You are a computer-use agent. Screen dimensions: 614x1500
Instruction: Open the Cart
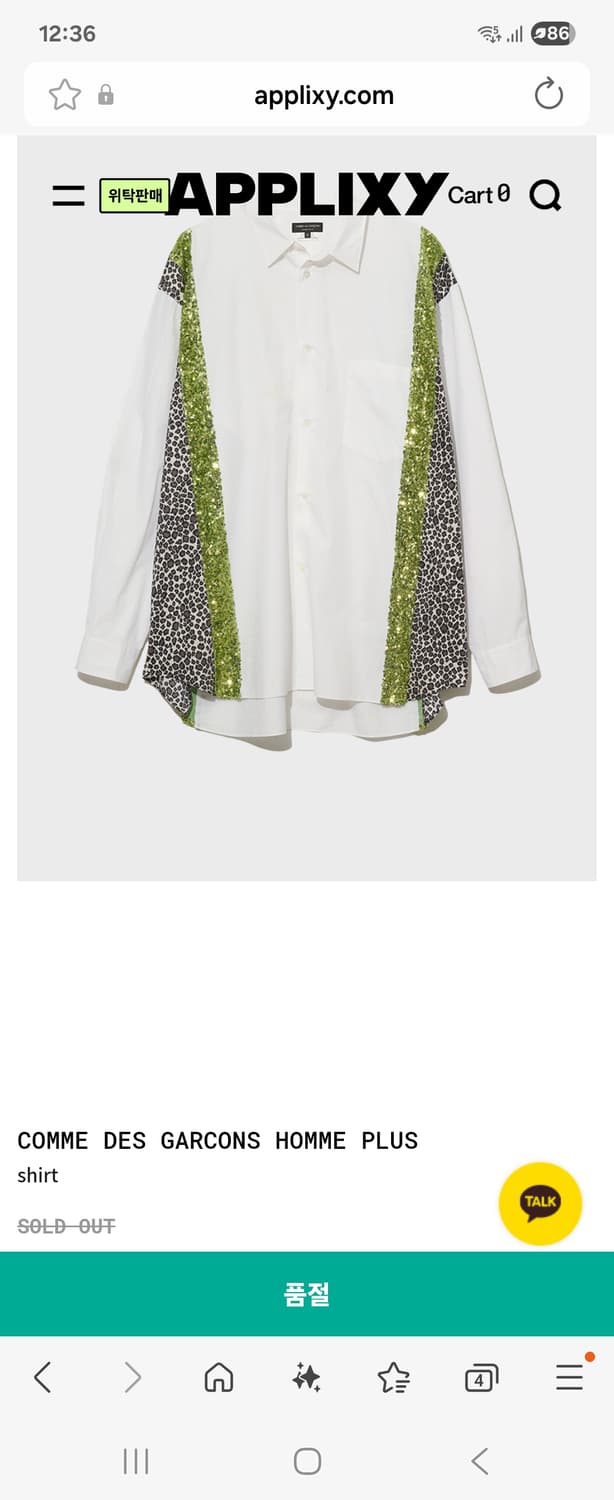click(x=479, y=194)
